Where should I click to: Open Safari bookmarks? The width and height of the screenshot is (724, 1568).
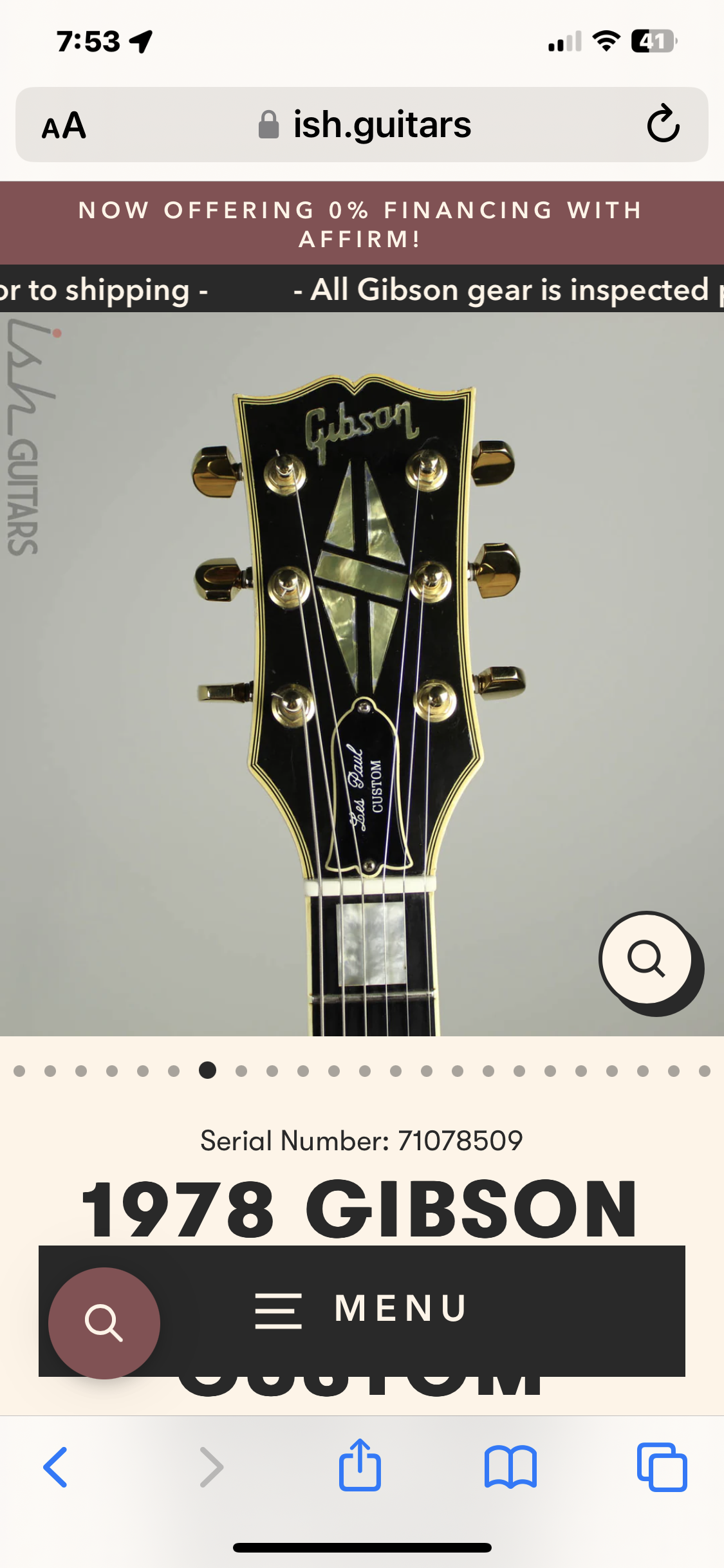click(510, 1468)
